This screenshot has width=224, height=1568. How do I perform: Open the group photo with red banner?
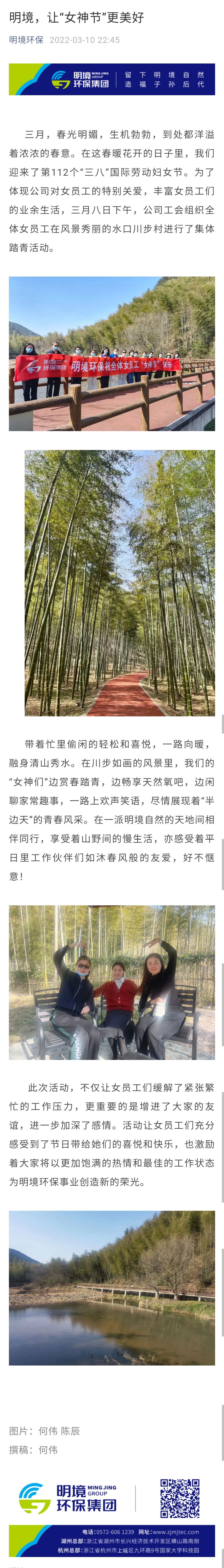[112, 354]
